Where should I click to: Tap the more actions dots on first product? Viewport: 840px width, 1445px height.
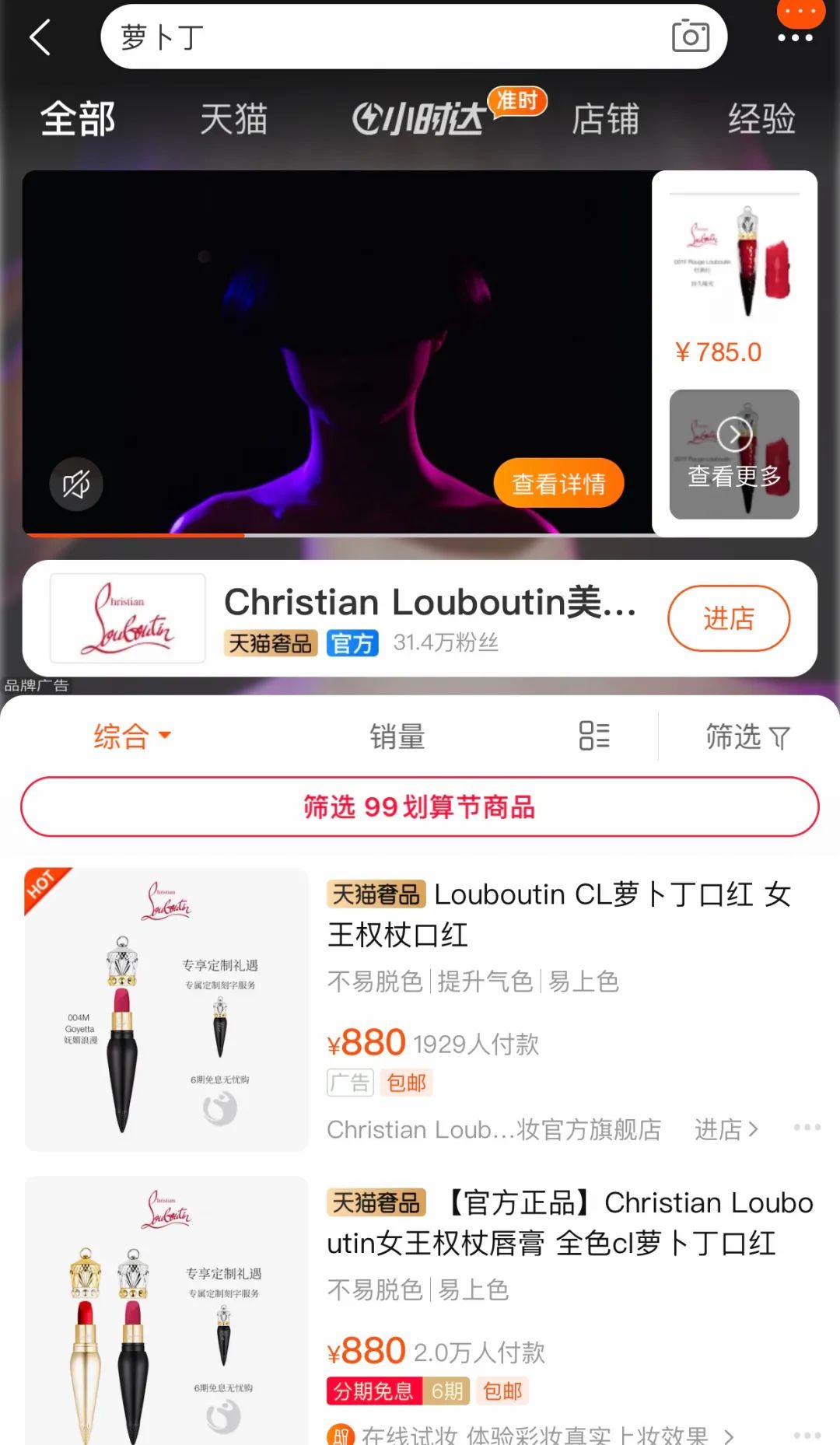pos(806,1127)
